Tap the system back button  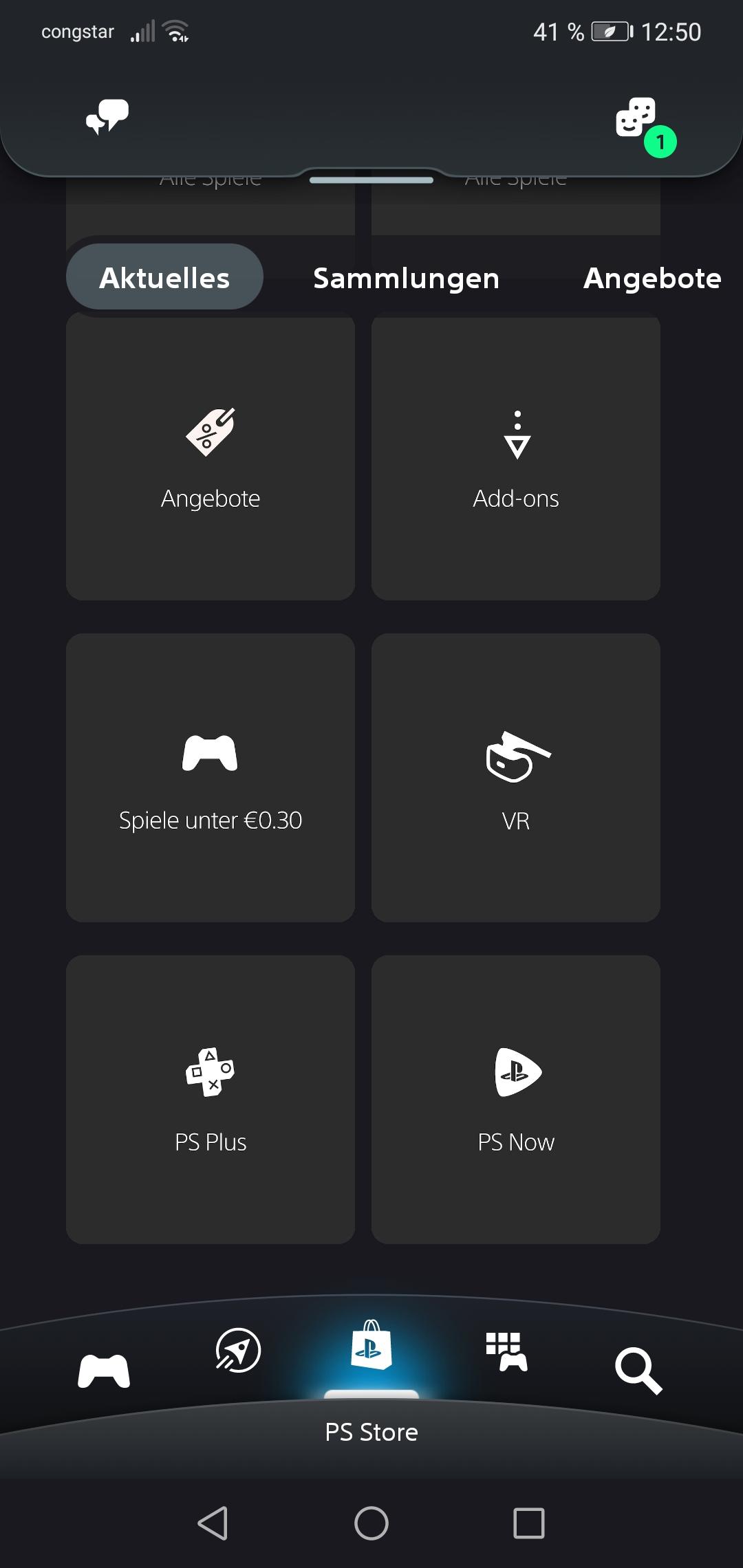click(x=213, y=1523)
